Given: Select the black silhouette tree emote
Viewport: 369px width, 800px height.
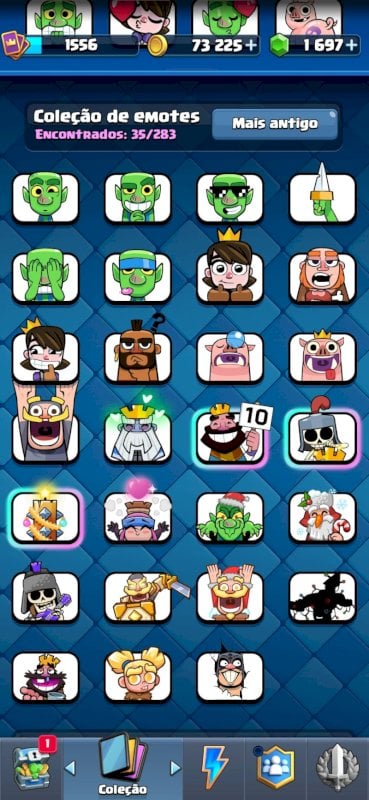Looking at the screenshot, I should click(323, 596).
